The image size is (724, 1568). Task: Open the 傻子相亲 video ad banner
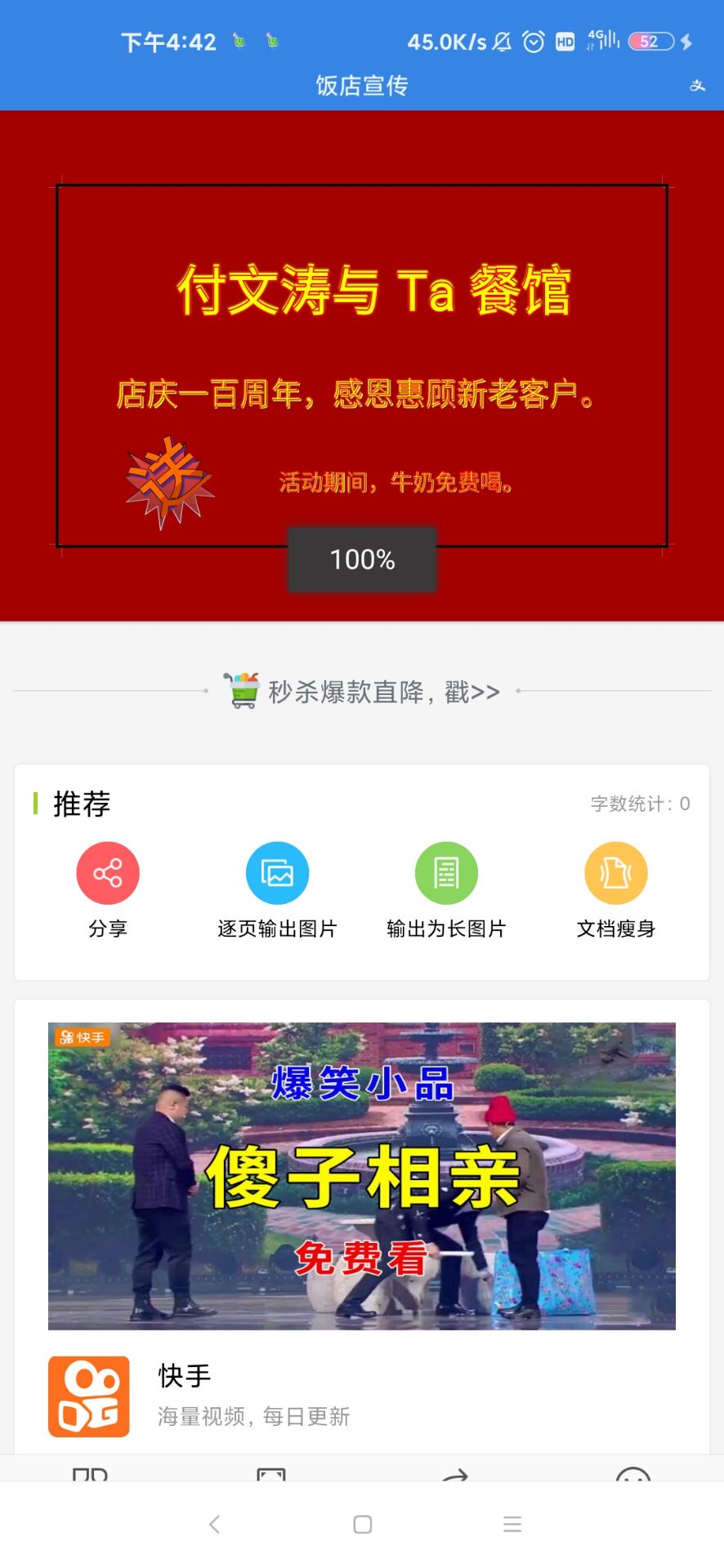tap(362, 1175)
